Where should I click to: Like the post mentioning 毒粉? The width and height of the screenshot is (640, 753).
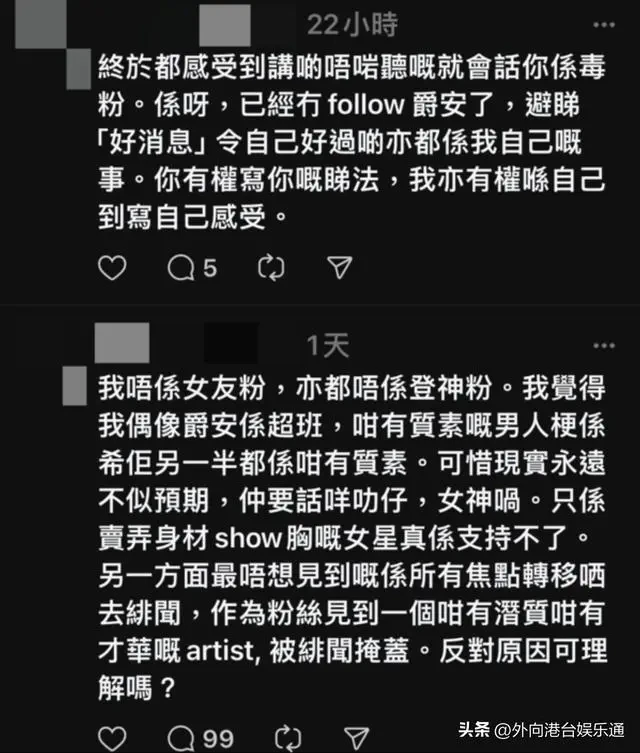pyautogui.click(x=115, y=267)
